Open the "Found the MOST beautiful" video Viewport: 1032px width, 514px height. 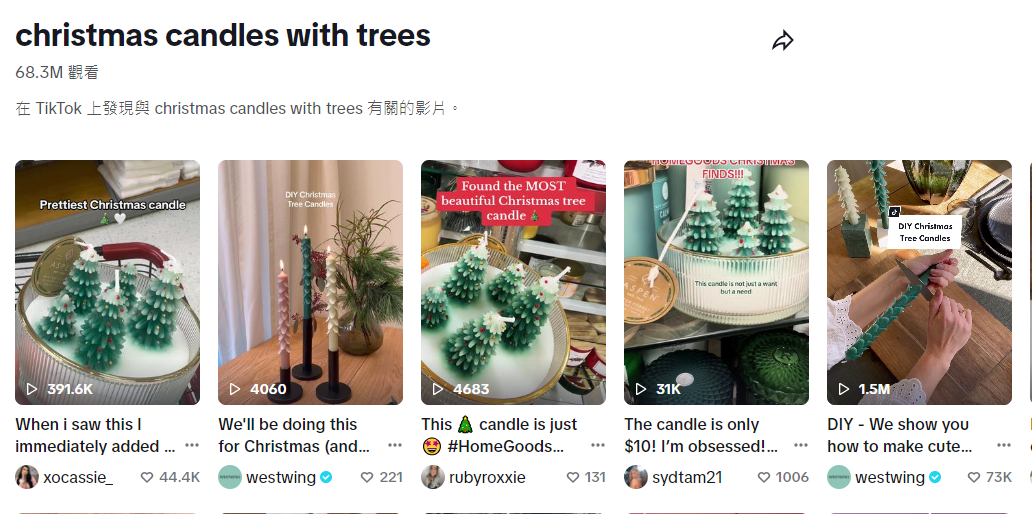pyautogui.click(x=513, y=282)
